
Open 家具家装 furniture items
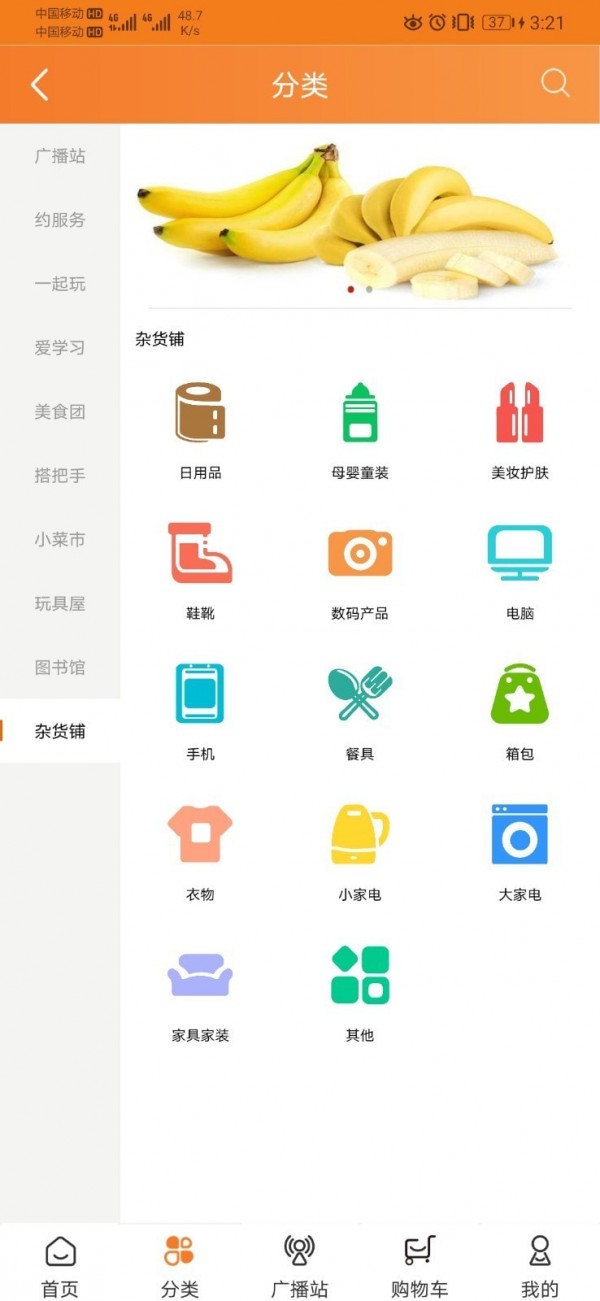[200, 991]
